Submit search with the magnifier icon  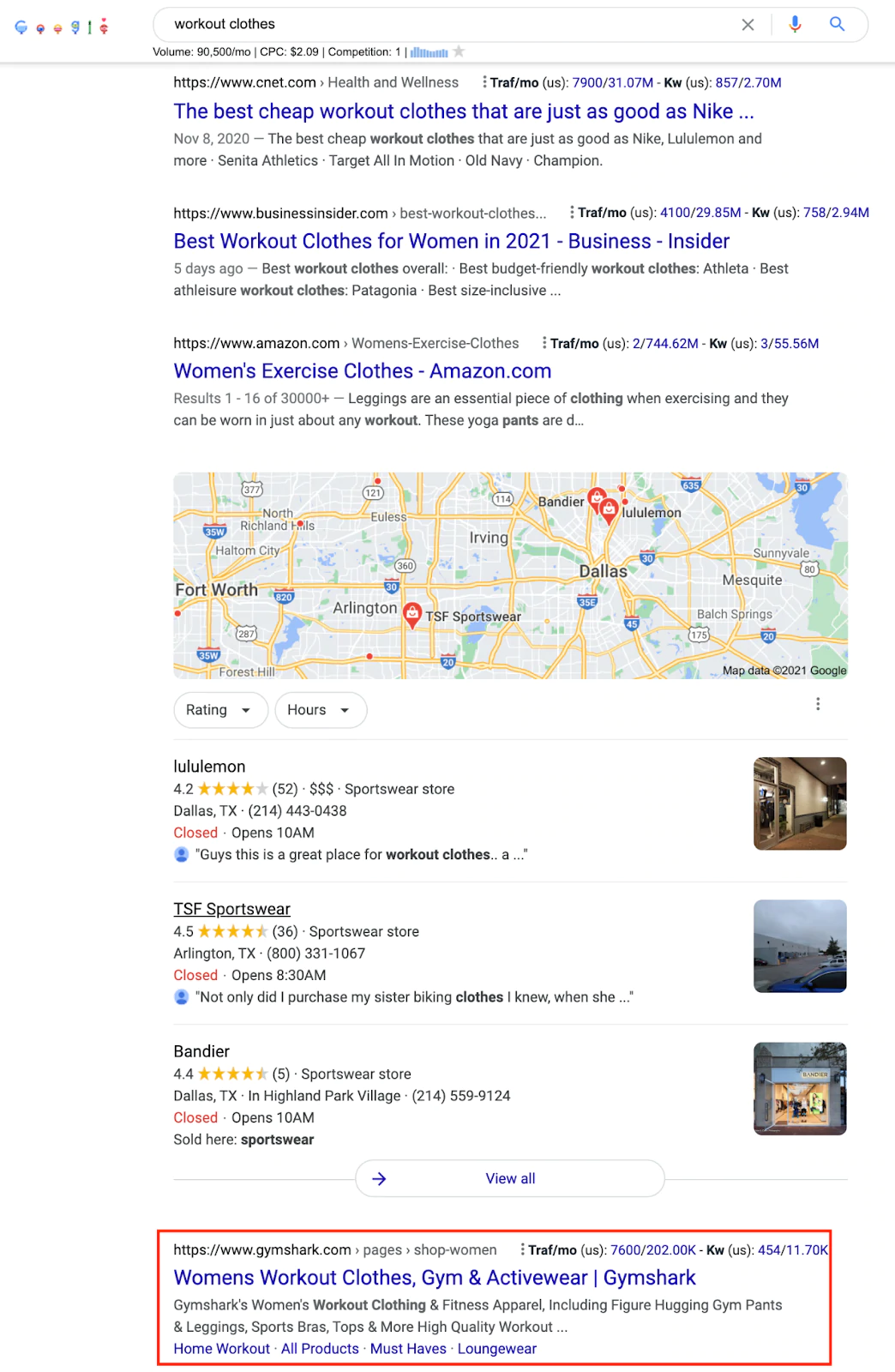[837, 24]
